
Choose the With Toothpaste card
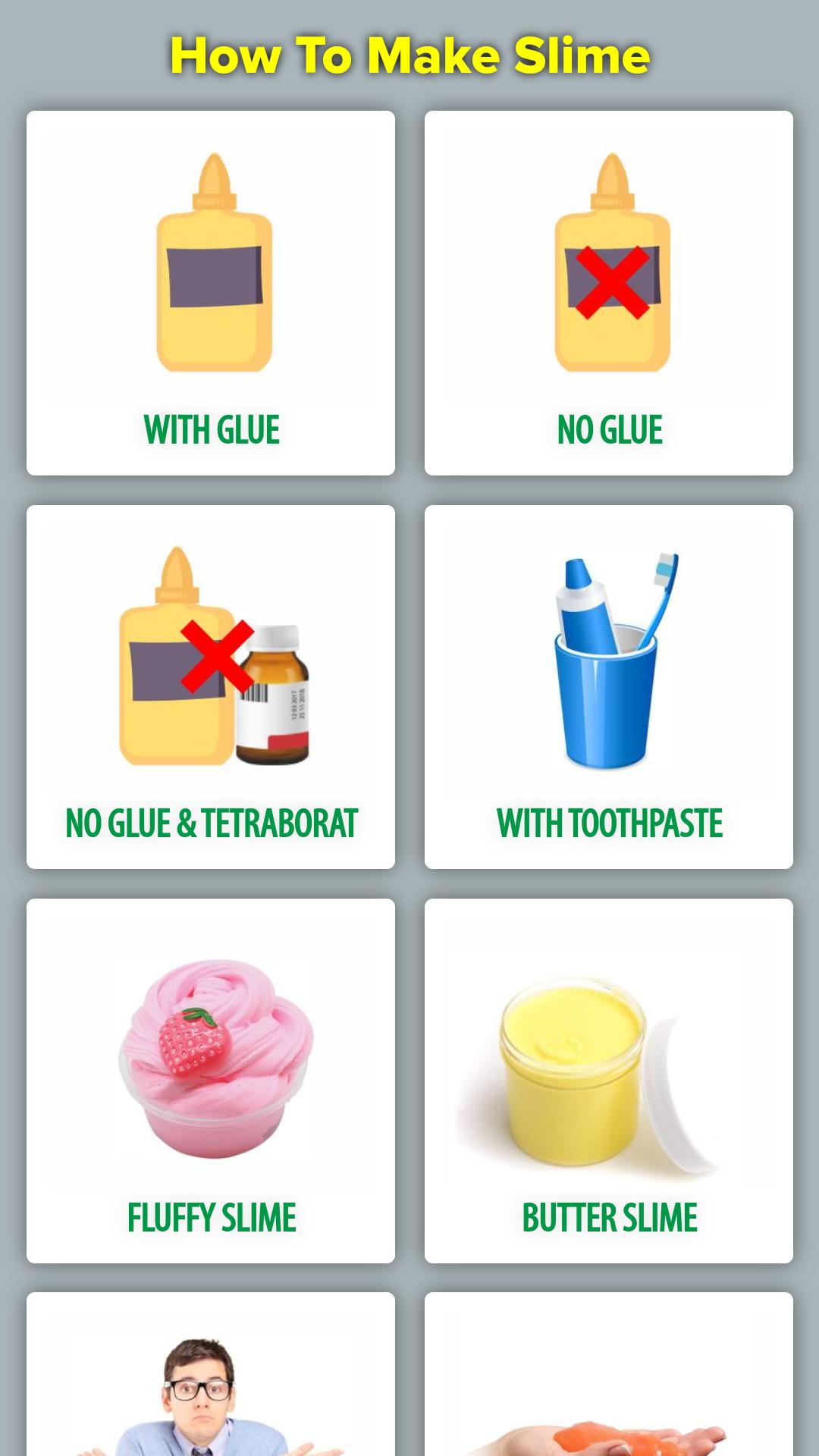pos(608,687)
